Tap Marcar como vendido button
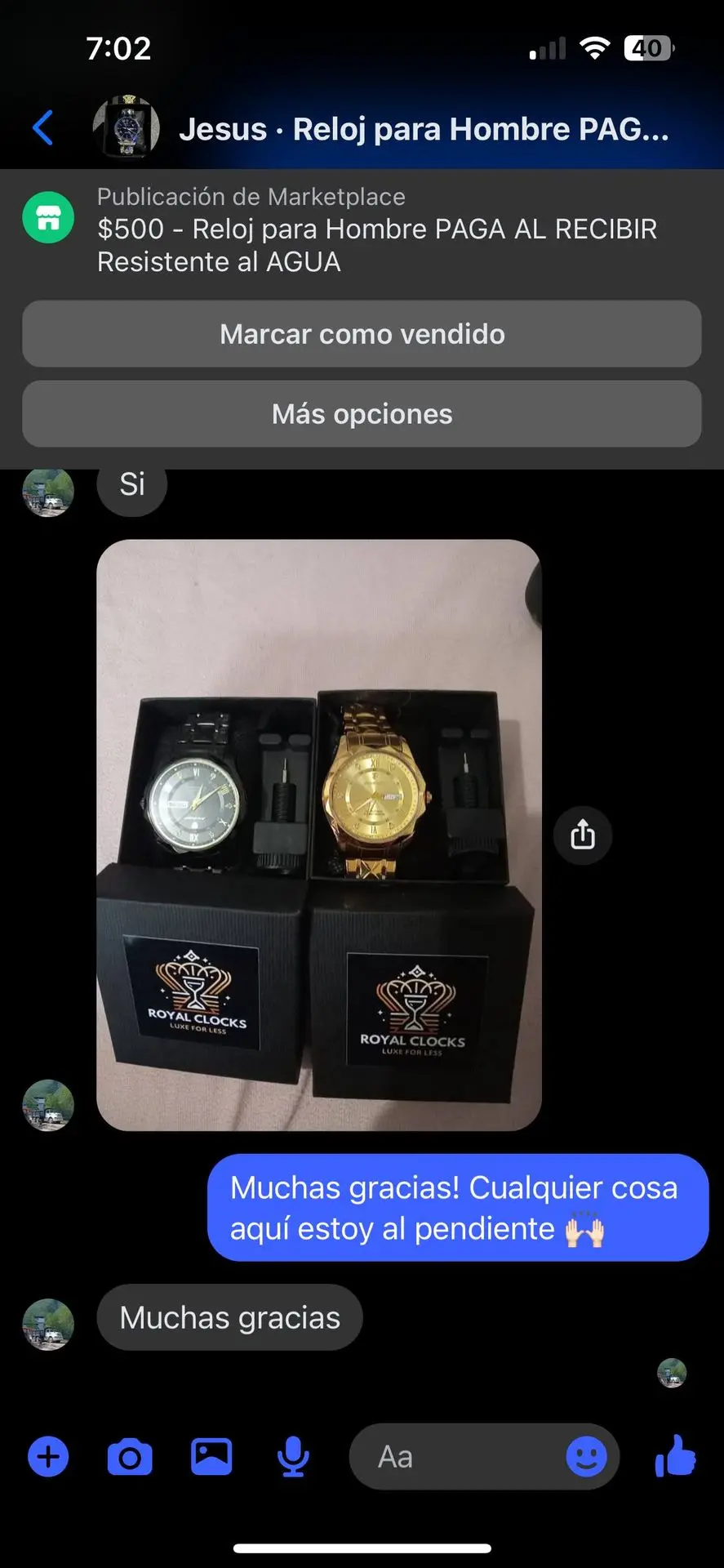724x1568 pixels. pos(362,334)
